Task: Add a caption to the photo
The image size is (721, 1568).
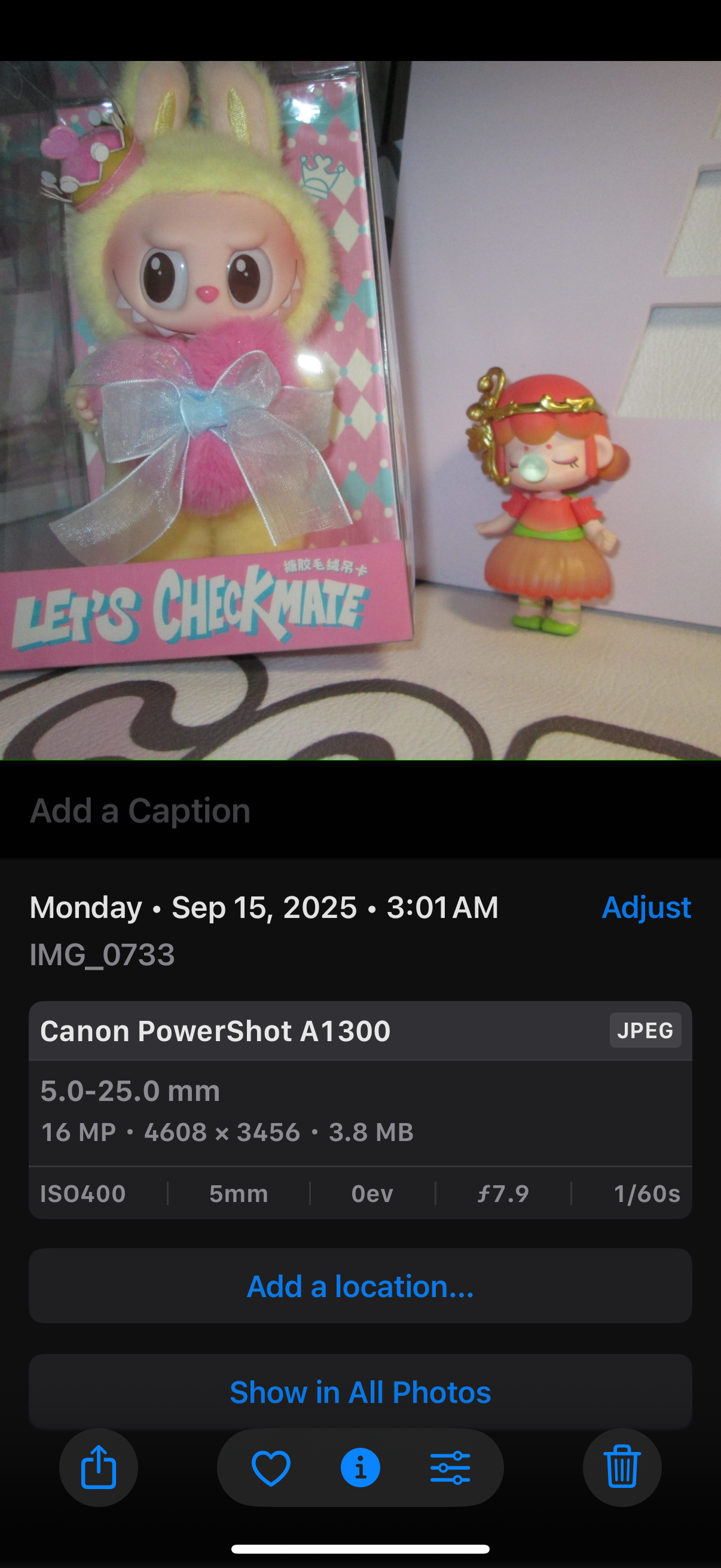Action: [140, 810]
